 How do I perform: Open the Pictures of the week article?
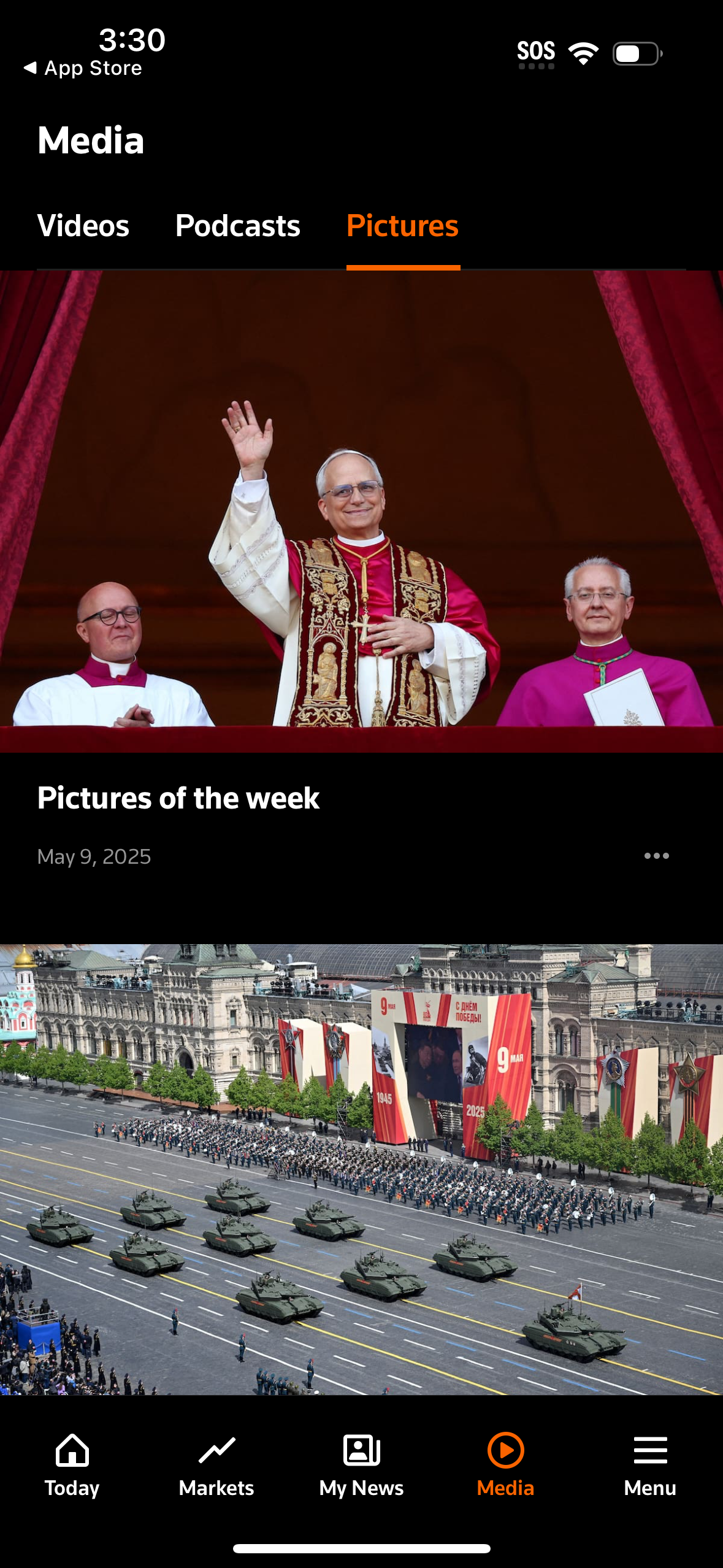click(178, 797)
